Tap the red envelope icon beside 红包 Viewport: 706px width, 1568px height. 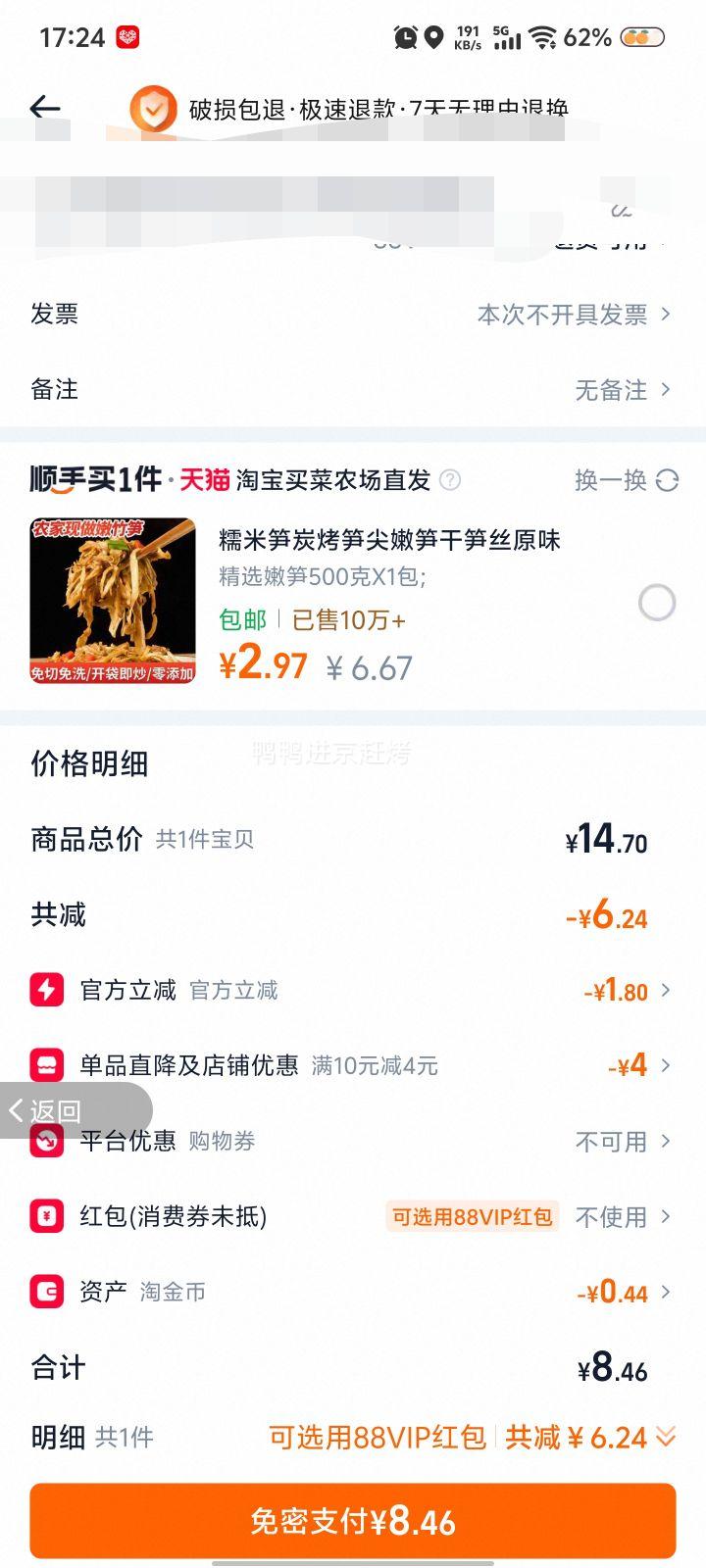click(x=46, y=1216)
